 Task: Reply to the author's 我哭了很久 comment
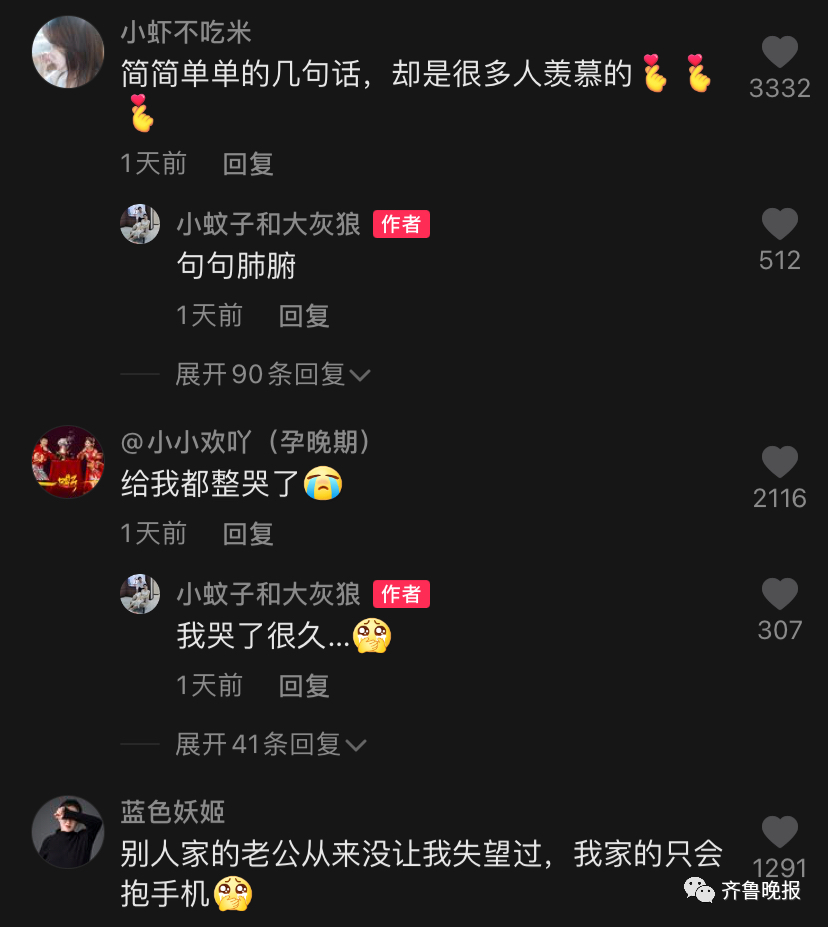(304, 686)
